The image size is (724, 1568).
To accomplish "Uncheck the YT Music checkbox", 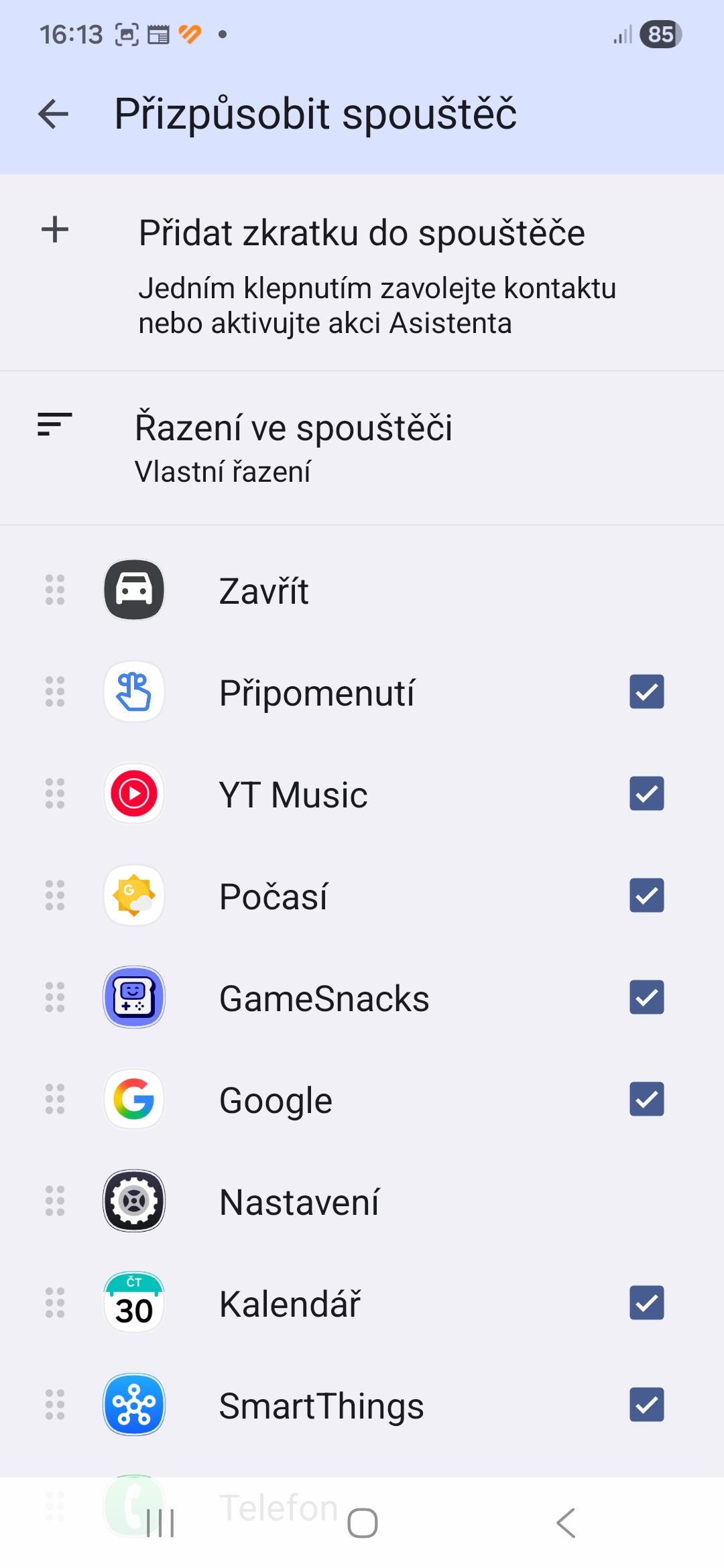I will click(646, 794).
